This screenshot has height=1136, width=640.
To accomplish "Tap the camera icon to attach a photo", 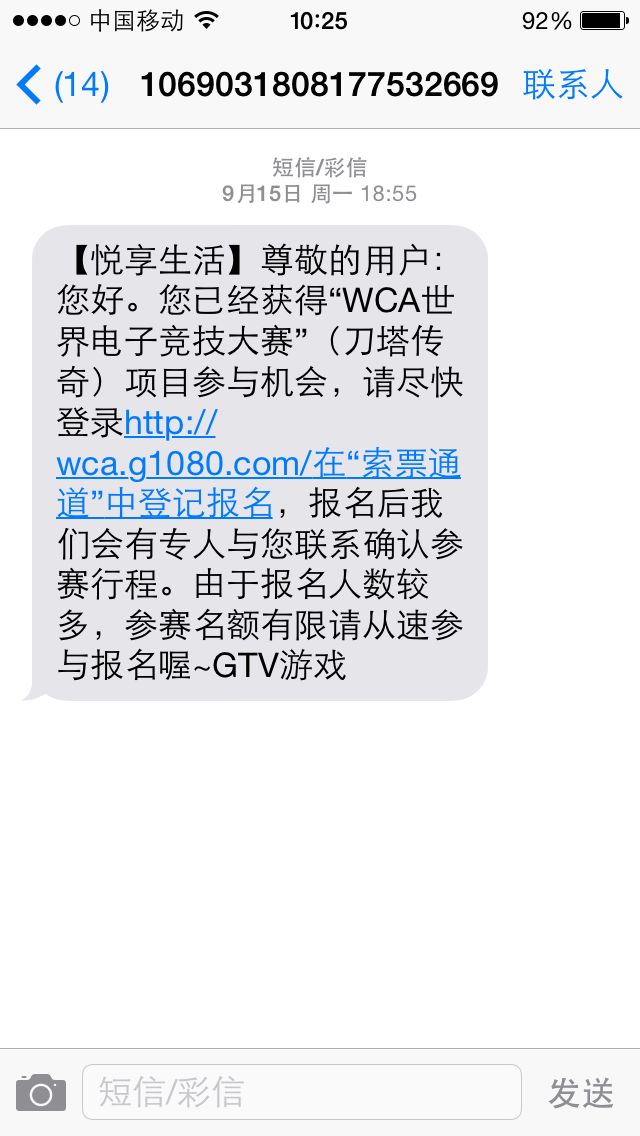I will click(x=41, y=1093).
